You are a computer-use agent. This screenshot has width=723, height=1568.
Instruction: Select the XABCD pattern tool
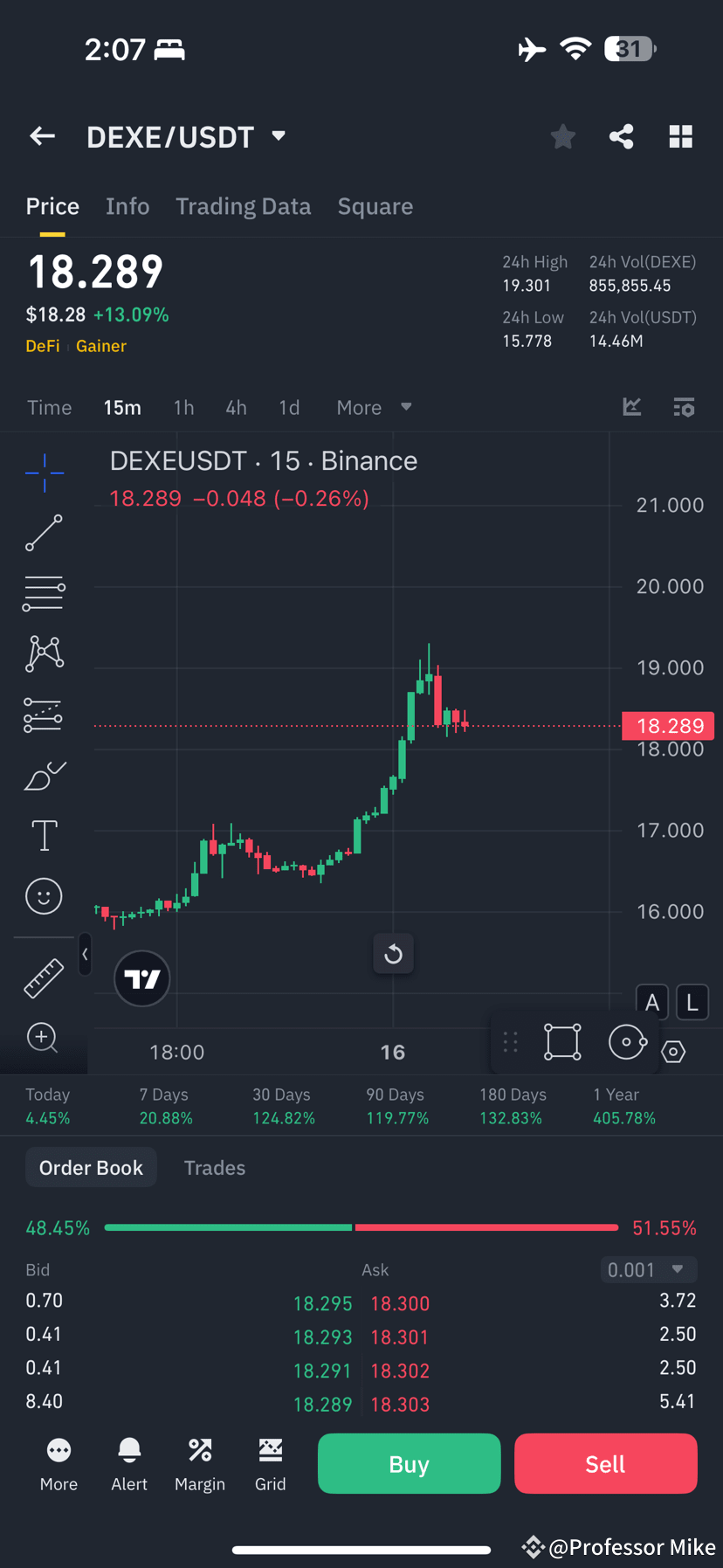44,653
